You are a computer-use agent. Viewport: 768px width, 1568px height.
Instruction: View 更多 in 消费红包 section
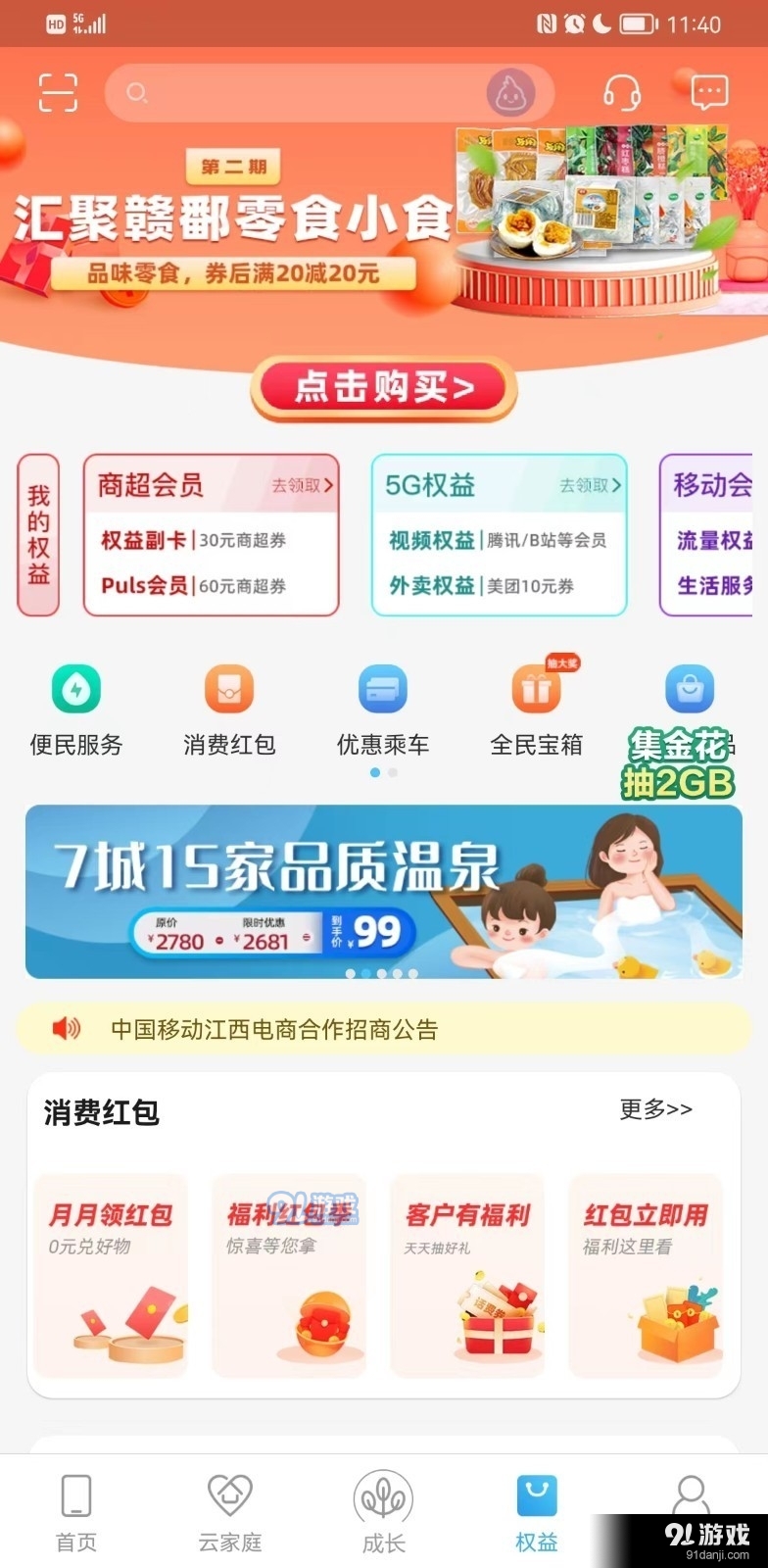click(x=655, y=1109)
